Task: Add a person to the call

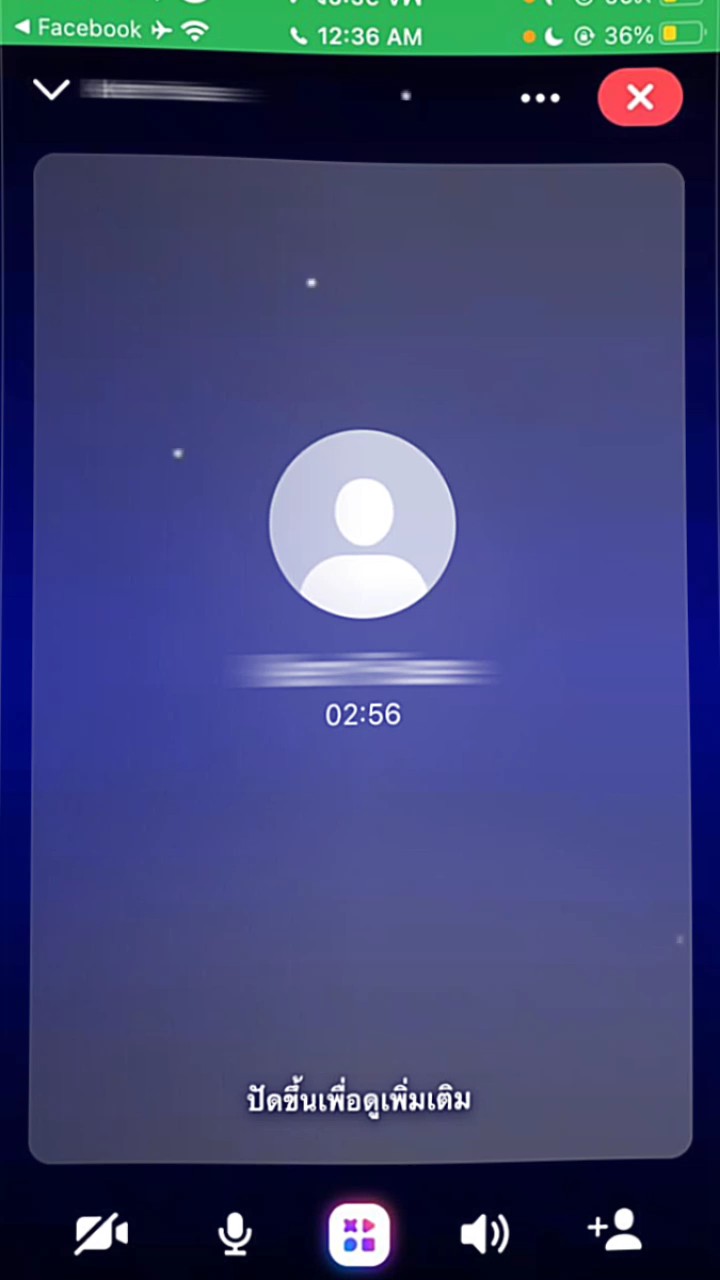Action: click(615, 1231)
